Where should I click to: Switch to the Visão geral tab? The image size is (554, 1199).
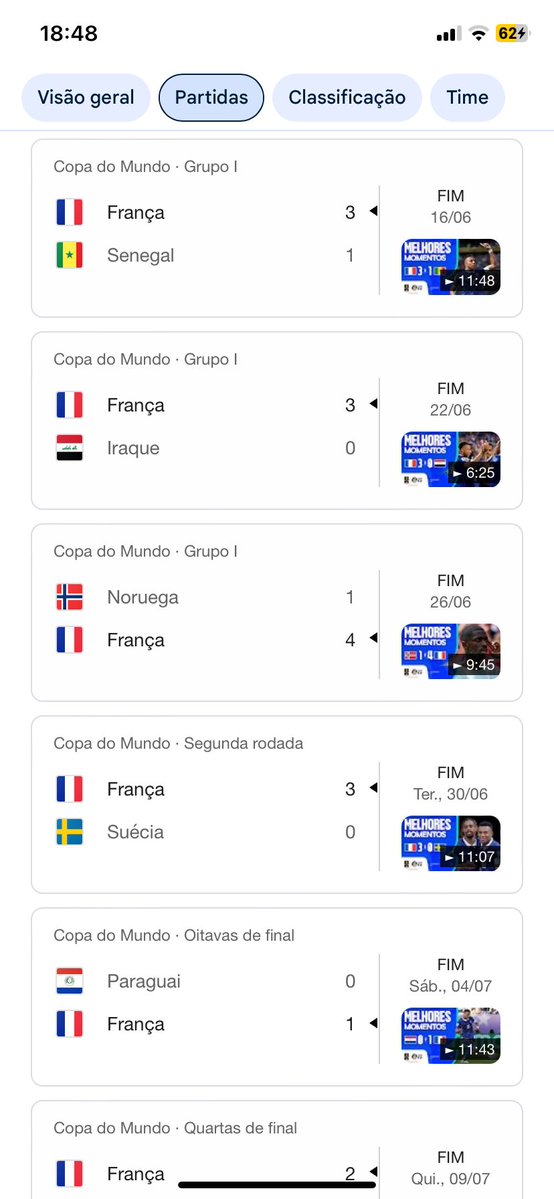pos(86,98)
